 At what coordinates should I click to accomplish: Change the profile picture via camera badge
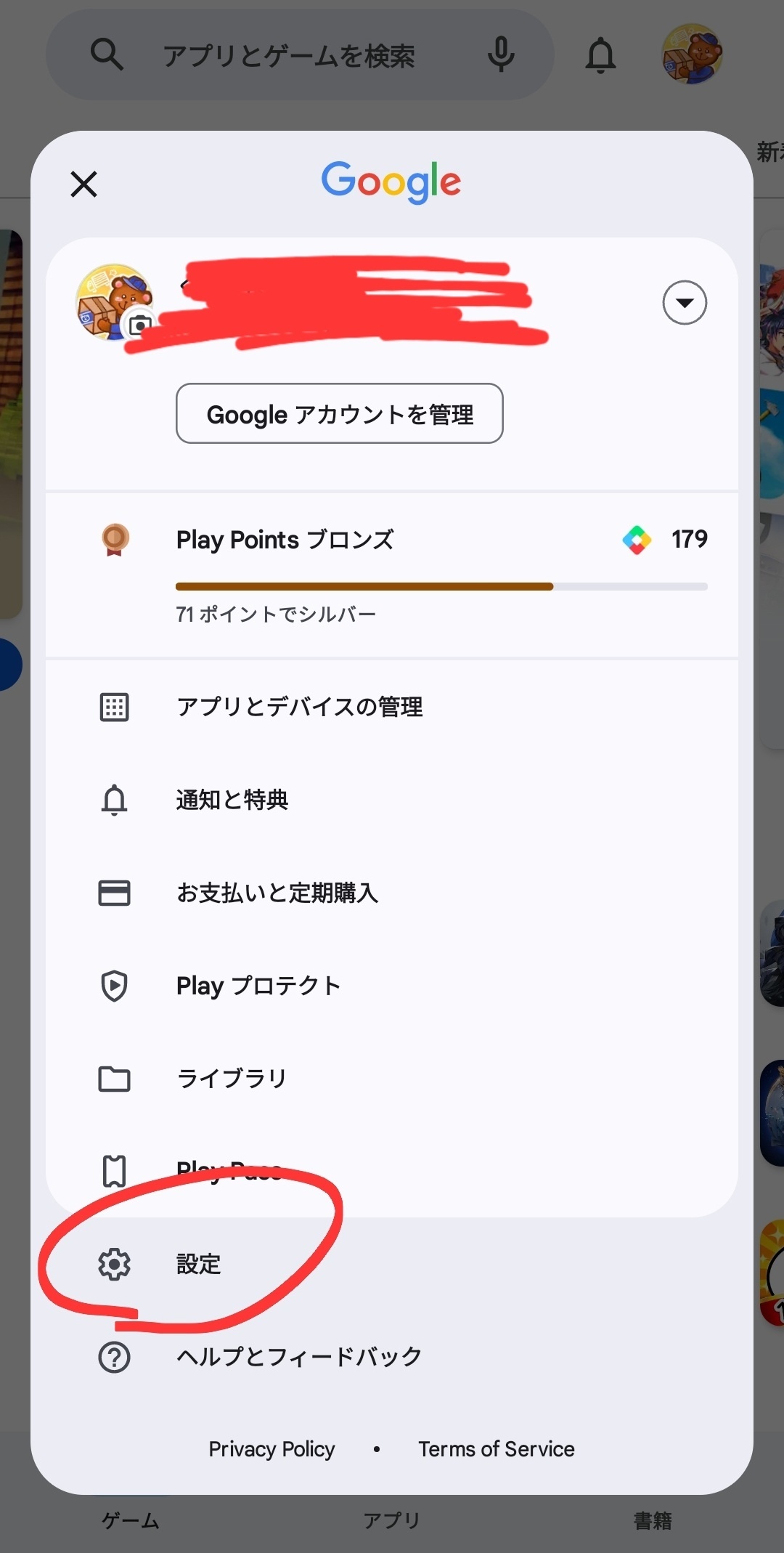pyautogui.click(x=139, y=325)
